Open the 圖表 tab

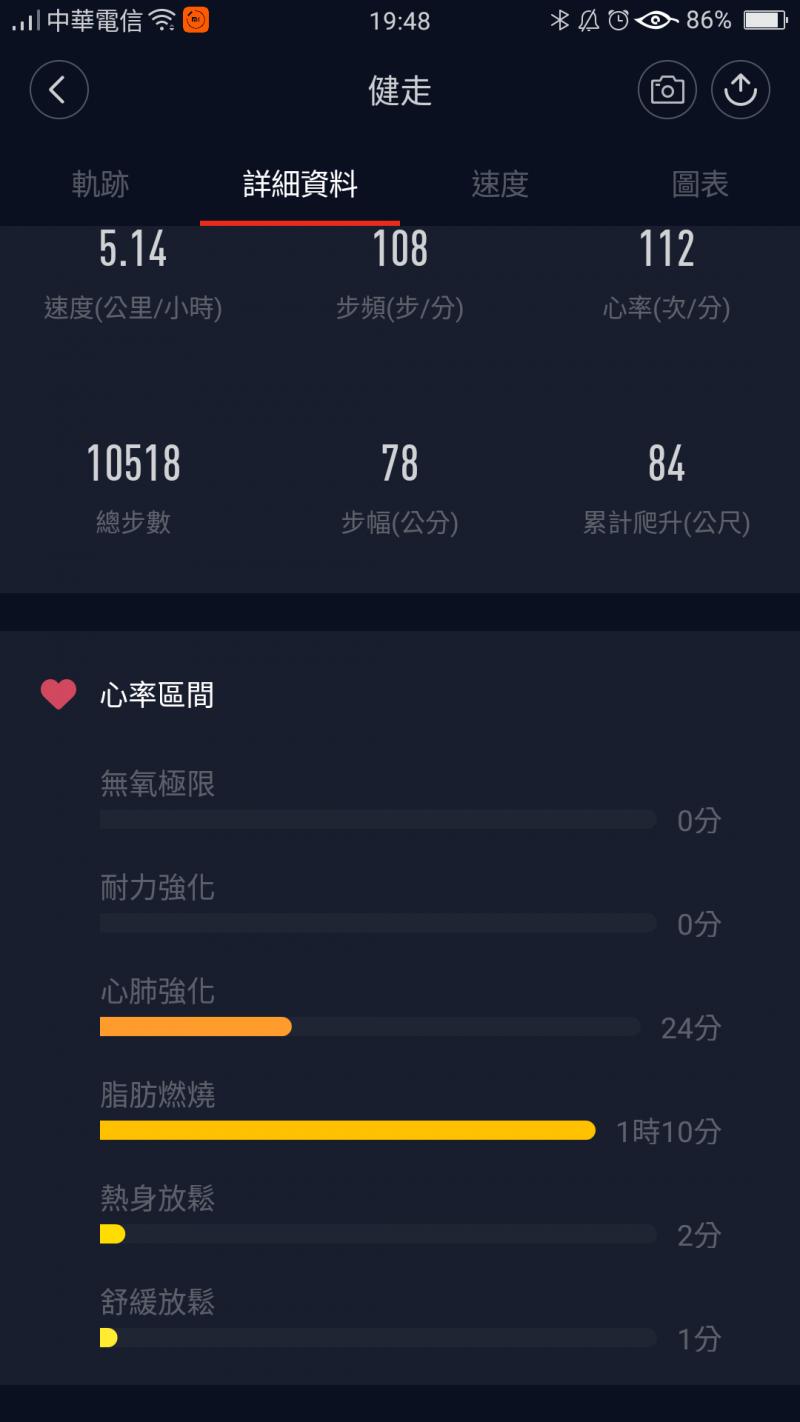tap(700, 184)
